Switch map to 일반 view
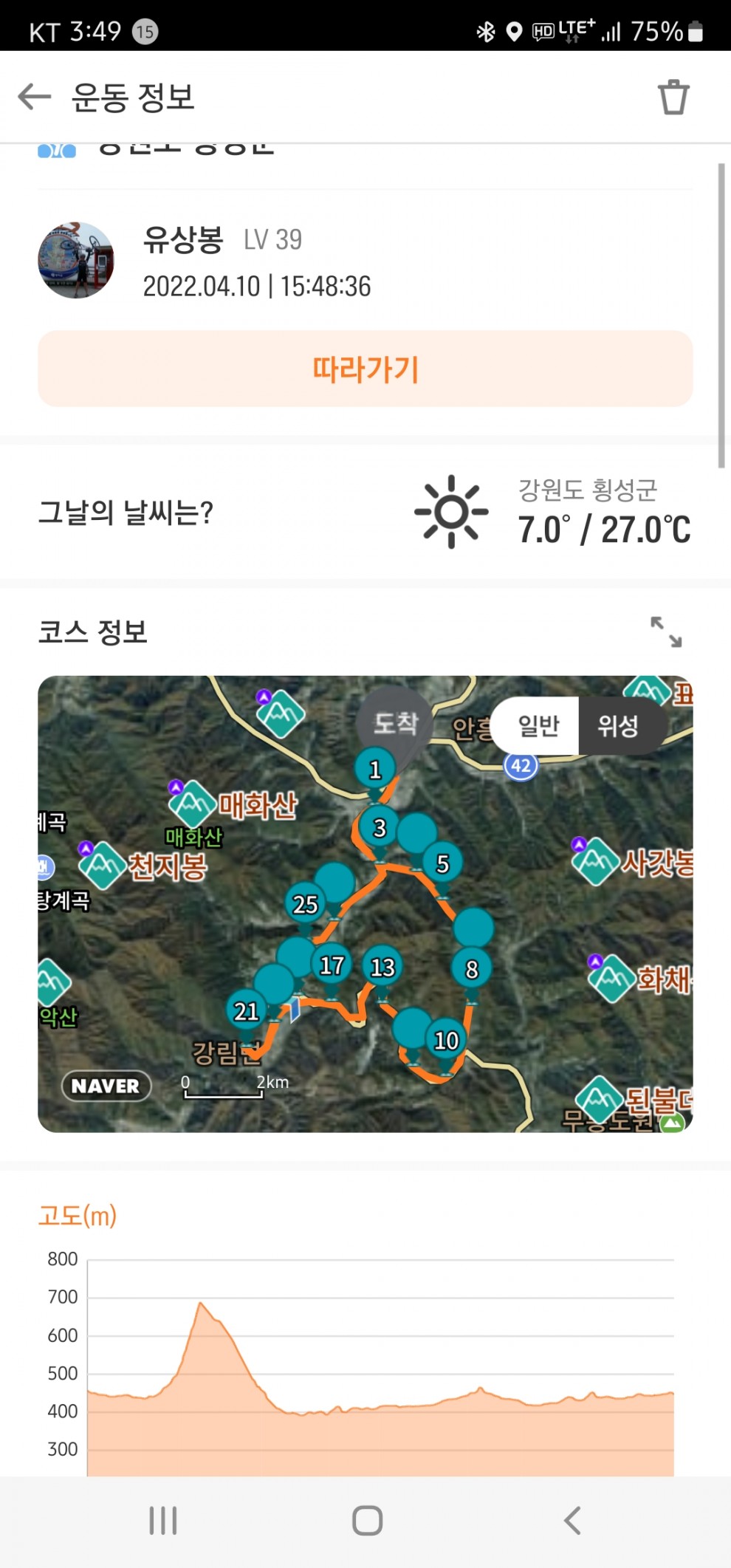Screen dimensions: 731x1568 [538, 726]
